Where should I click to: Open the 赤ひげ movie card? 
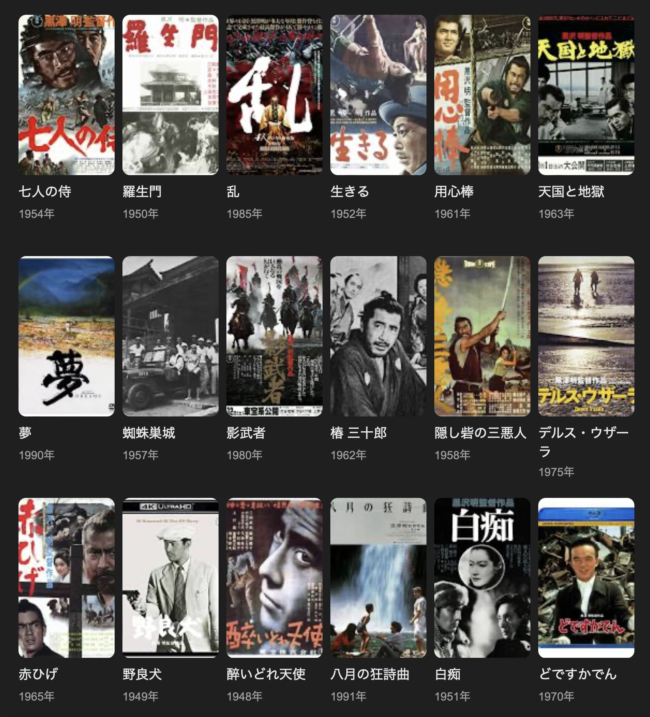(x=66, y=578)
